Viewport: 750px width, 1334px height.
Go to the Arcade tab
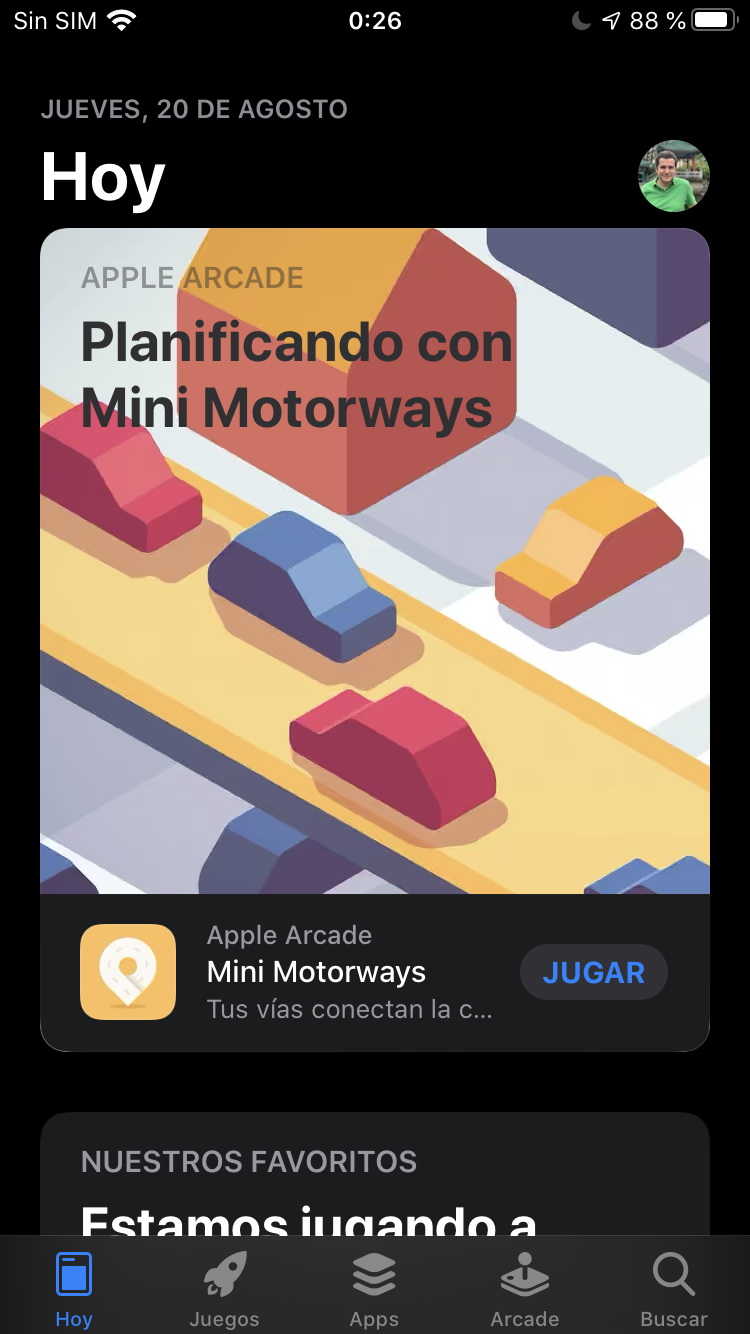pyautogui.click(x=524, y=1289)
